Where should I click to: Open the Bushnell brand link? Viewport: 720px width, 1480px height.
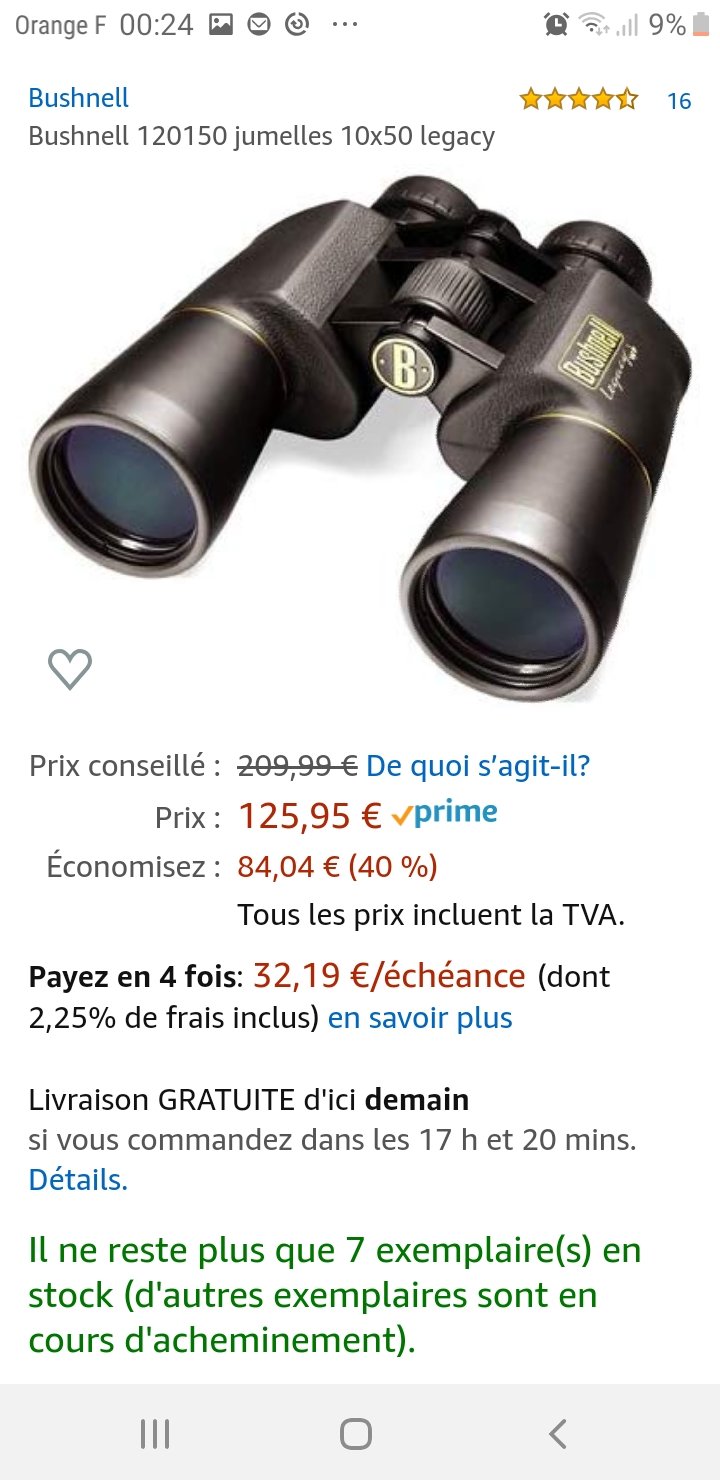coord(78,98)
